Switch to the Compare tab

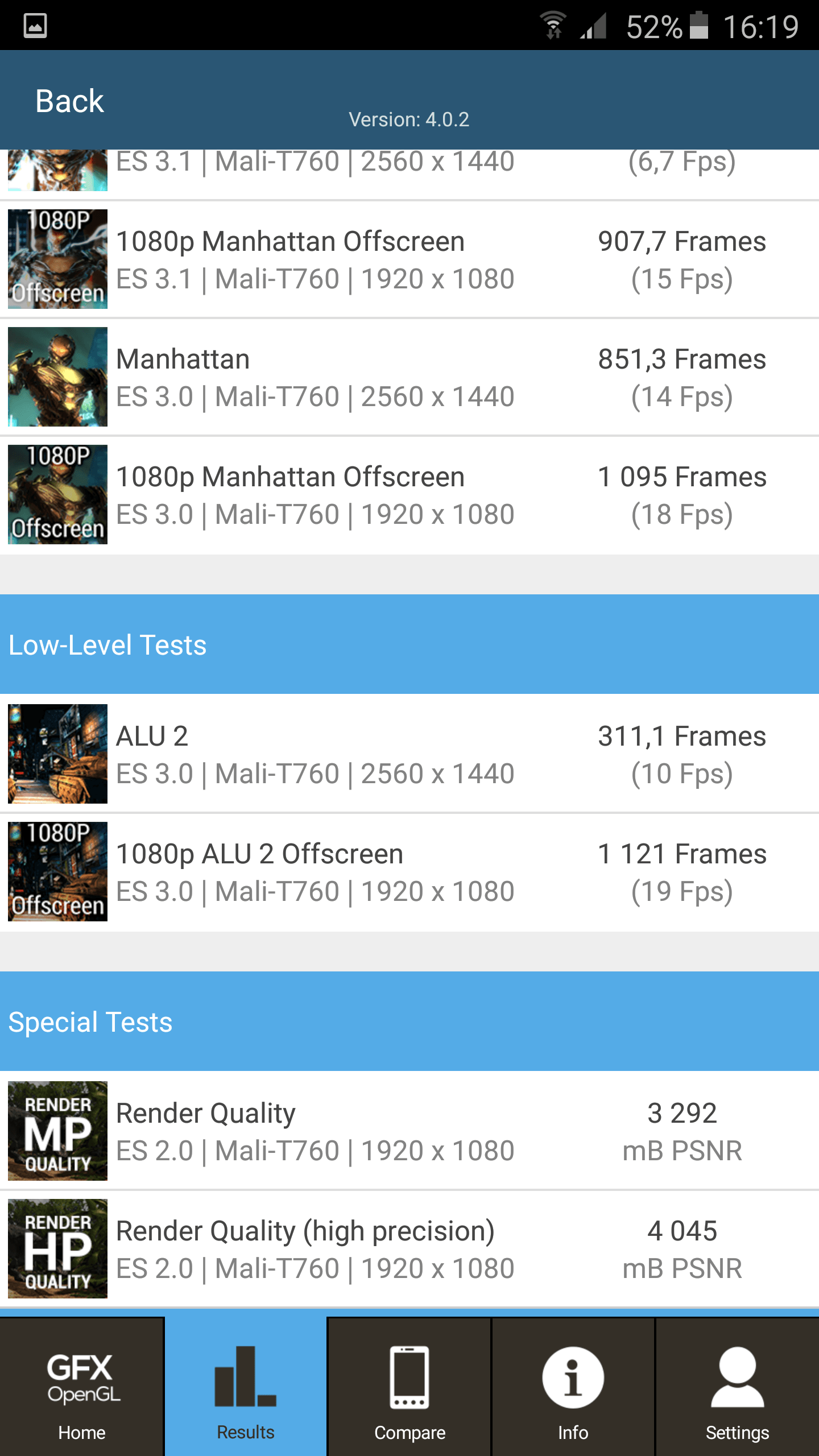(409, 1387)
